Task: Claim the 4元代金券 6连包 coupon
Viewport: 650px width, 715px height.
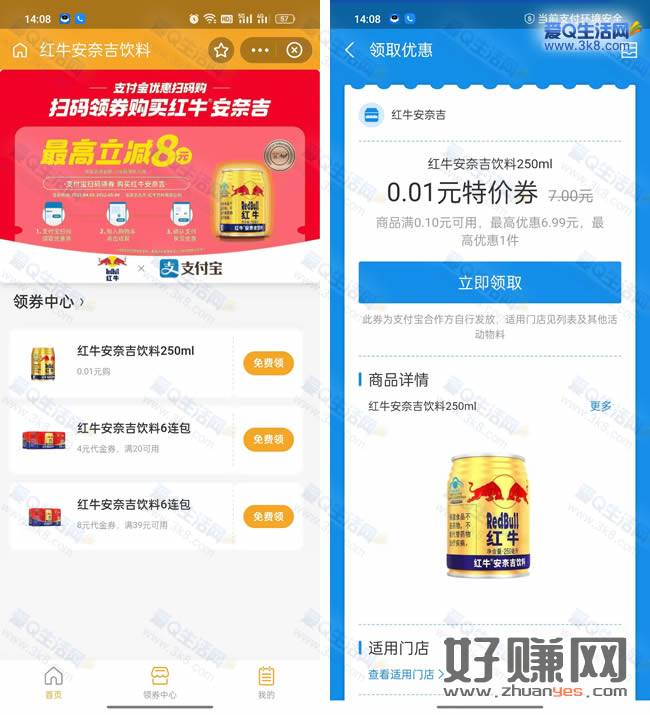Action: click(268, 440)
